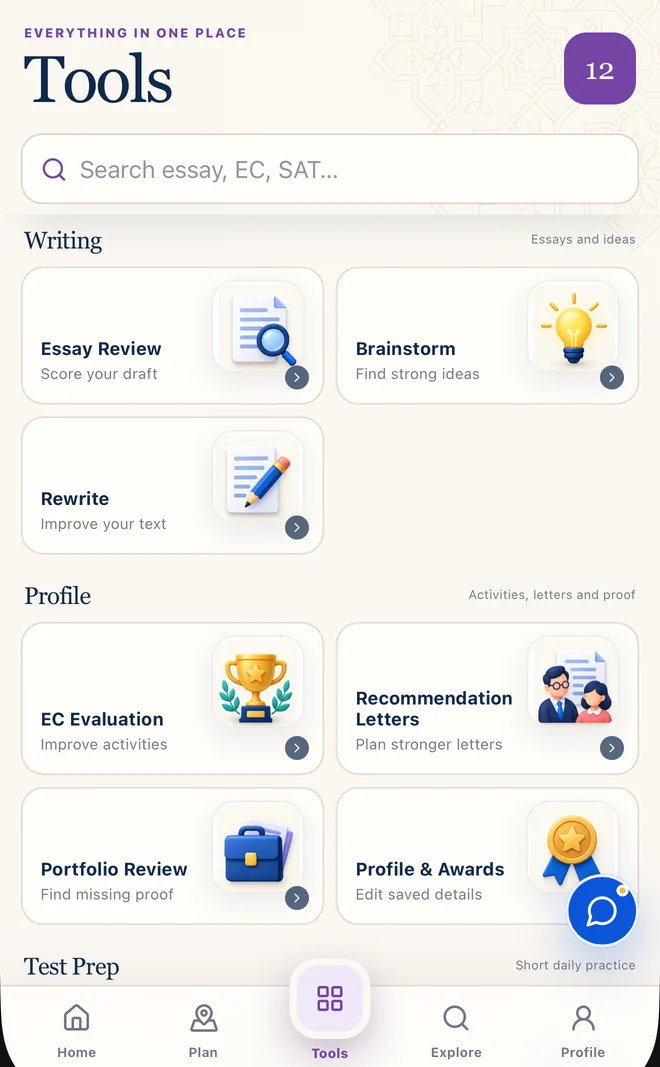
Task: Open the Profile & Awards card
Action: pyautogui.click(x=487, y=856)
